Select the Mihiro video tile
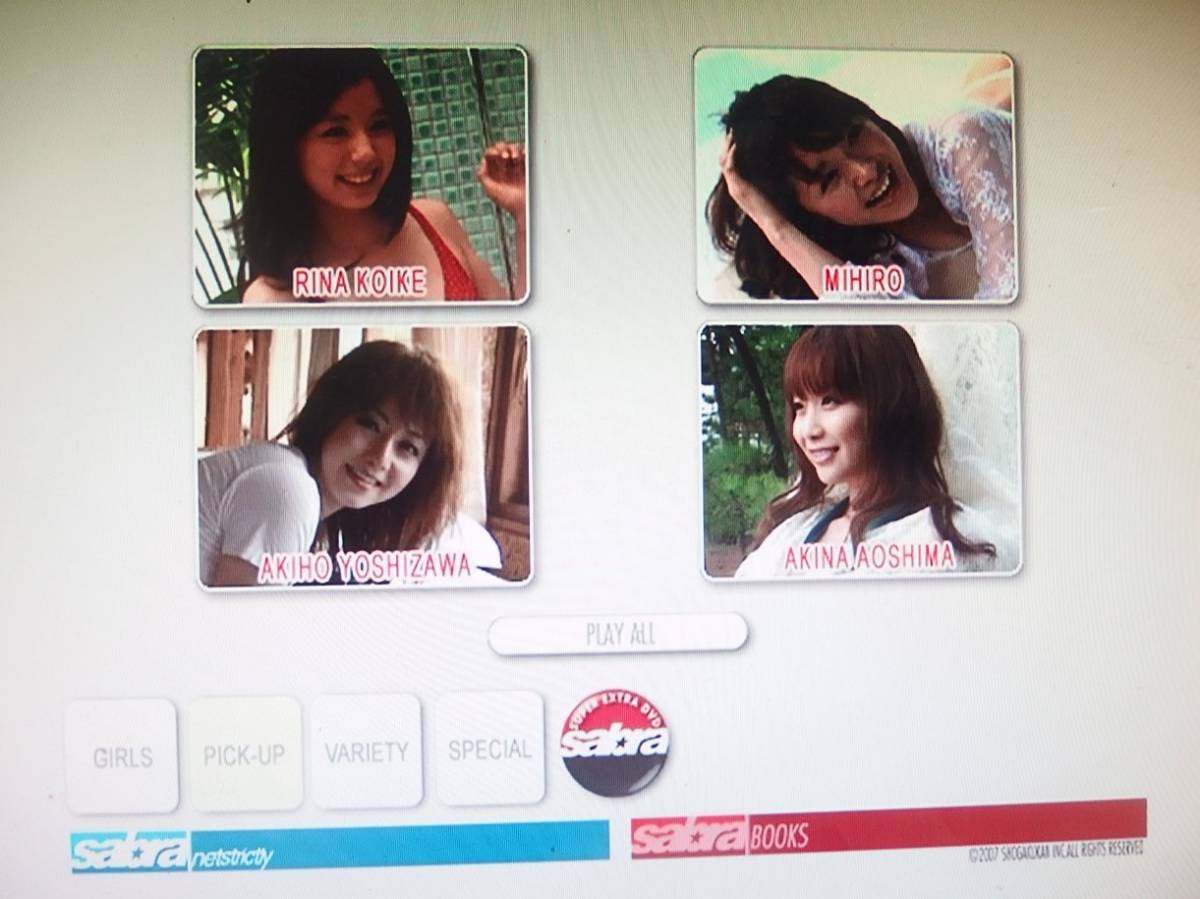This screenshot has height=899, width=1200. tap(856, 176)
